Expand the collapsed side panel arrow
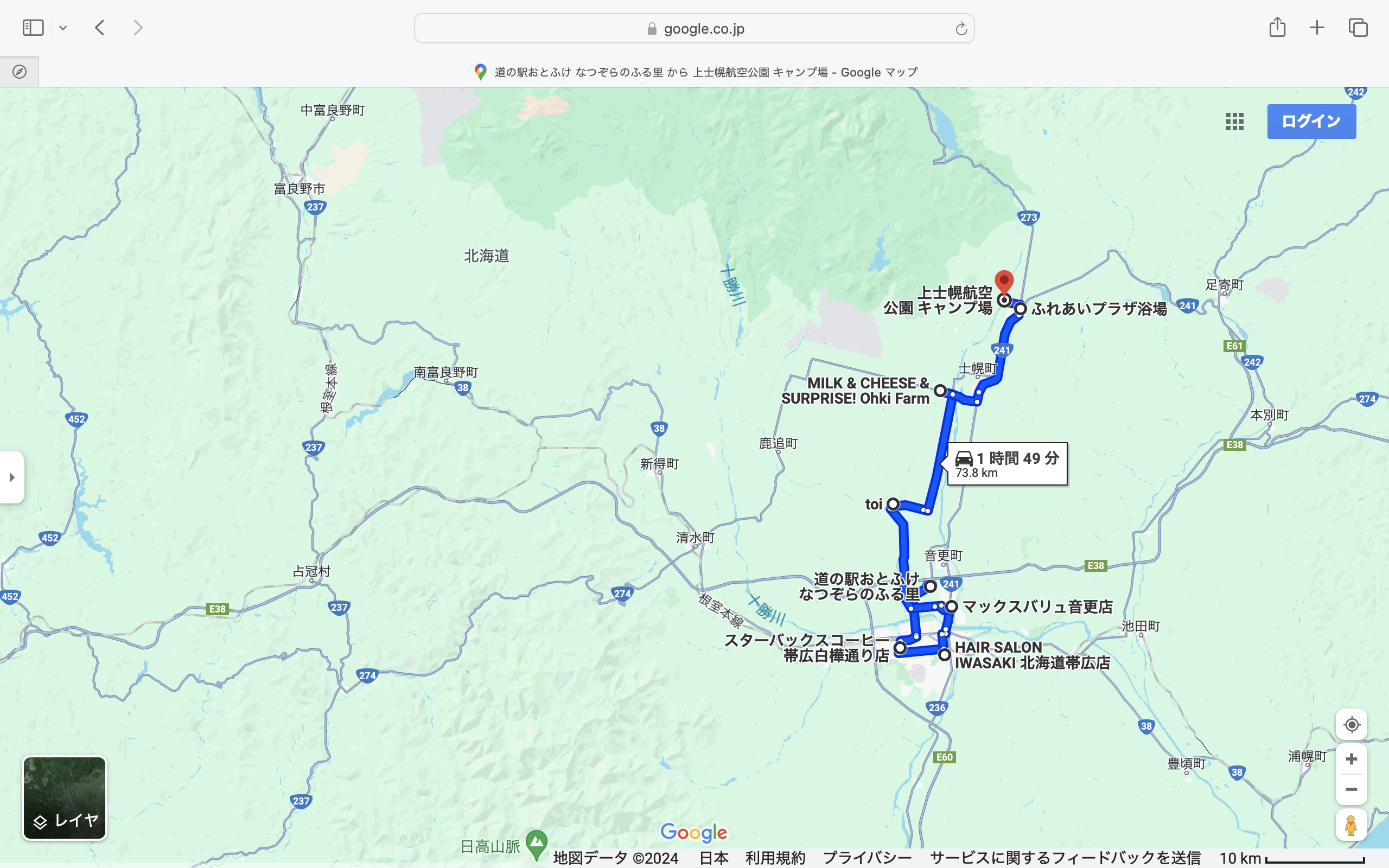1389x868 pixels. coord(12,477)
